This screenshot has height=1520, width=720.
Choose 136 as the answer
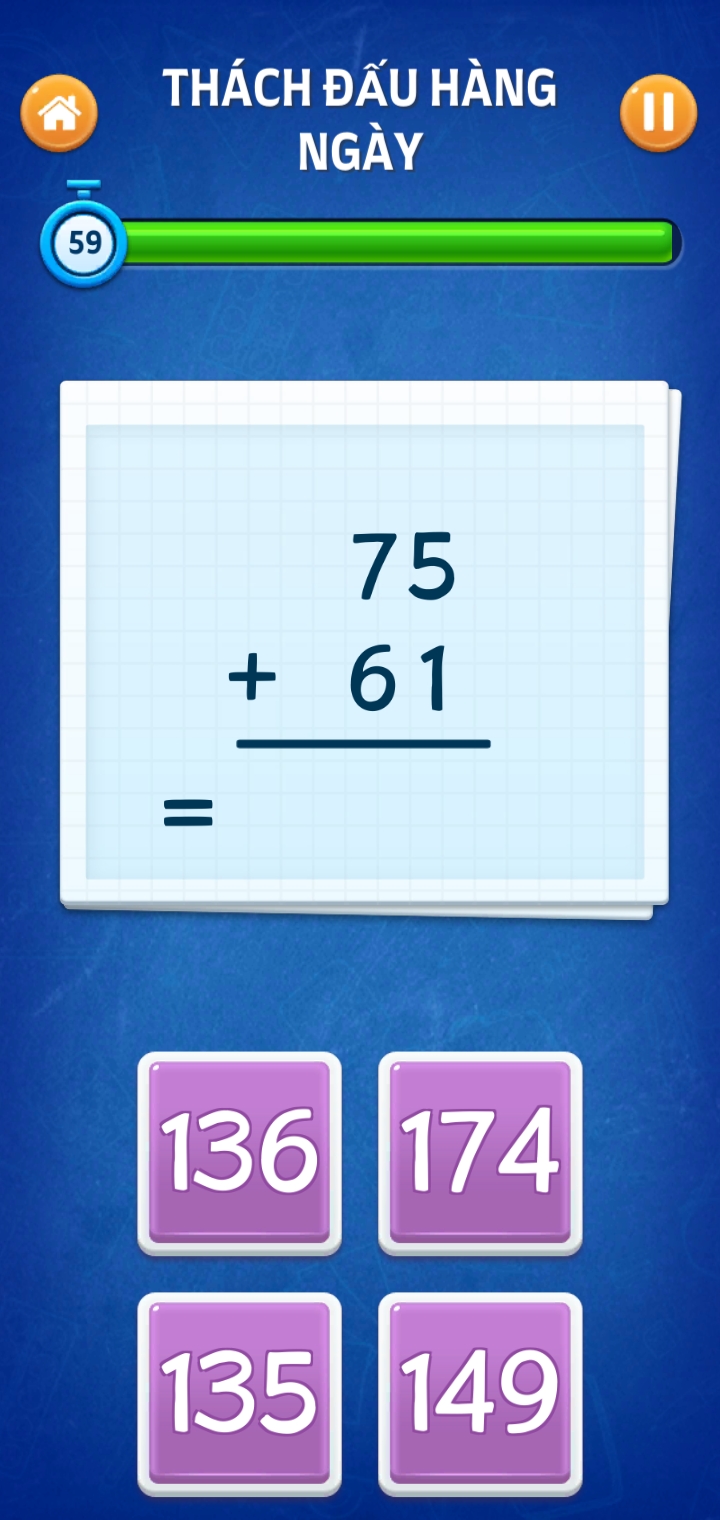point(239,1153)
